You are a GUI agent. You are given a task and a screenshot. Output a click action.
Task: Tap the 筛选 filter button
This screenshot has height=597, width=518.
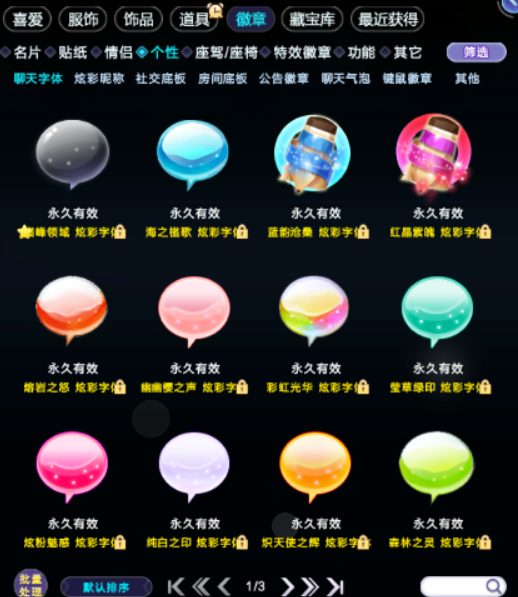(477, 52)
